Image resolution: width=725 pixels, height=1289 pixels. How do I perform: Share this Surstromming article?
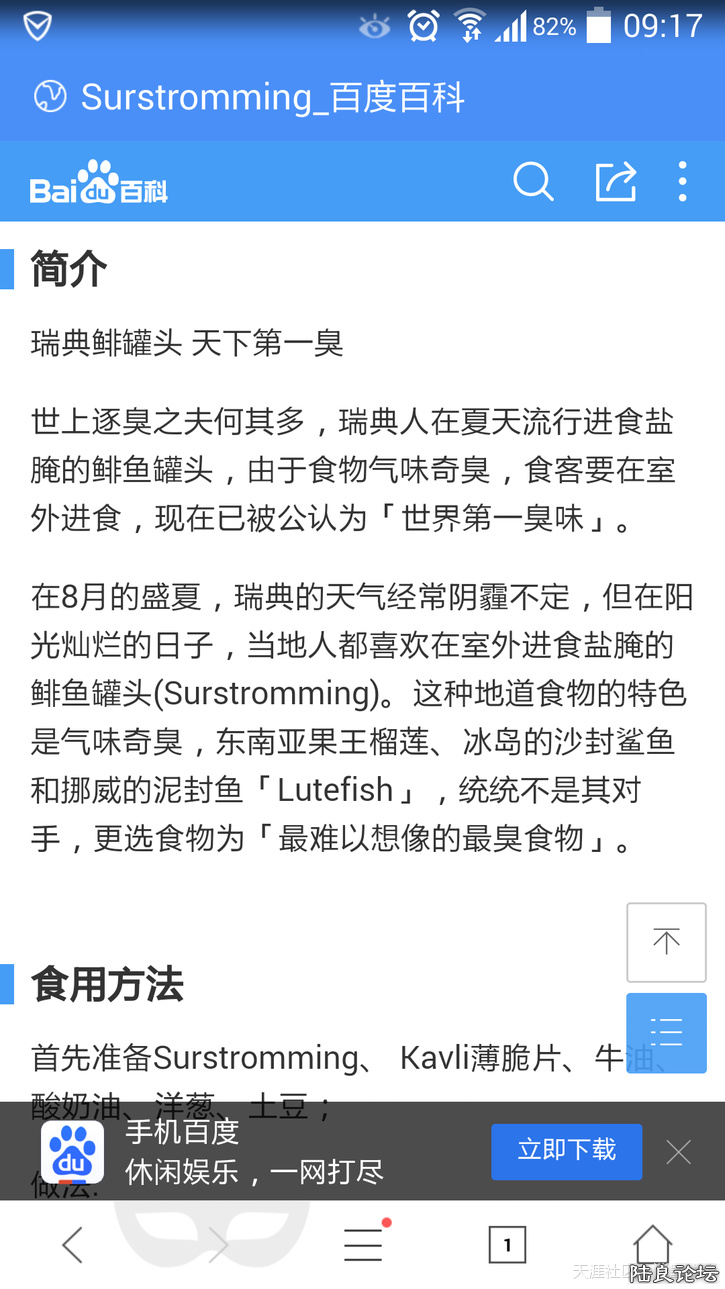coord(615,182)
